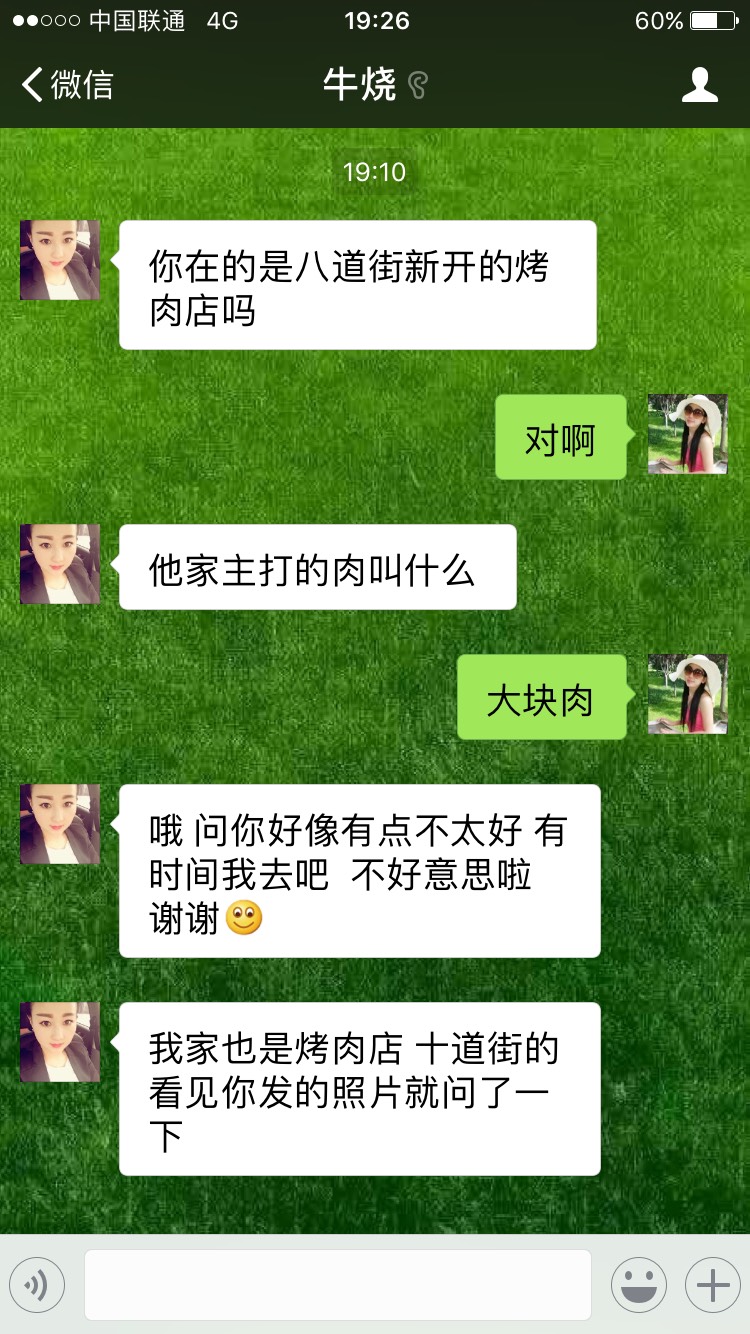Open the emoji sticker panel
This screenshot has width=750, height=1334.
(638, 1284)
